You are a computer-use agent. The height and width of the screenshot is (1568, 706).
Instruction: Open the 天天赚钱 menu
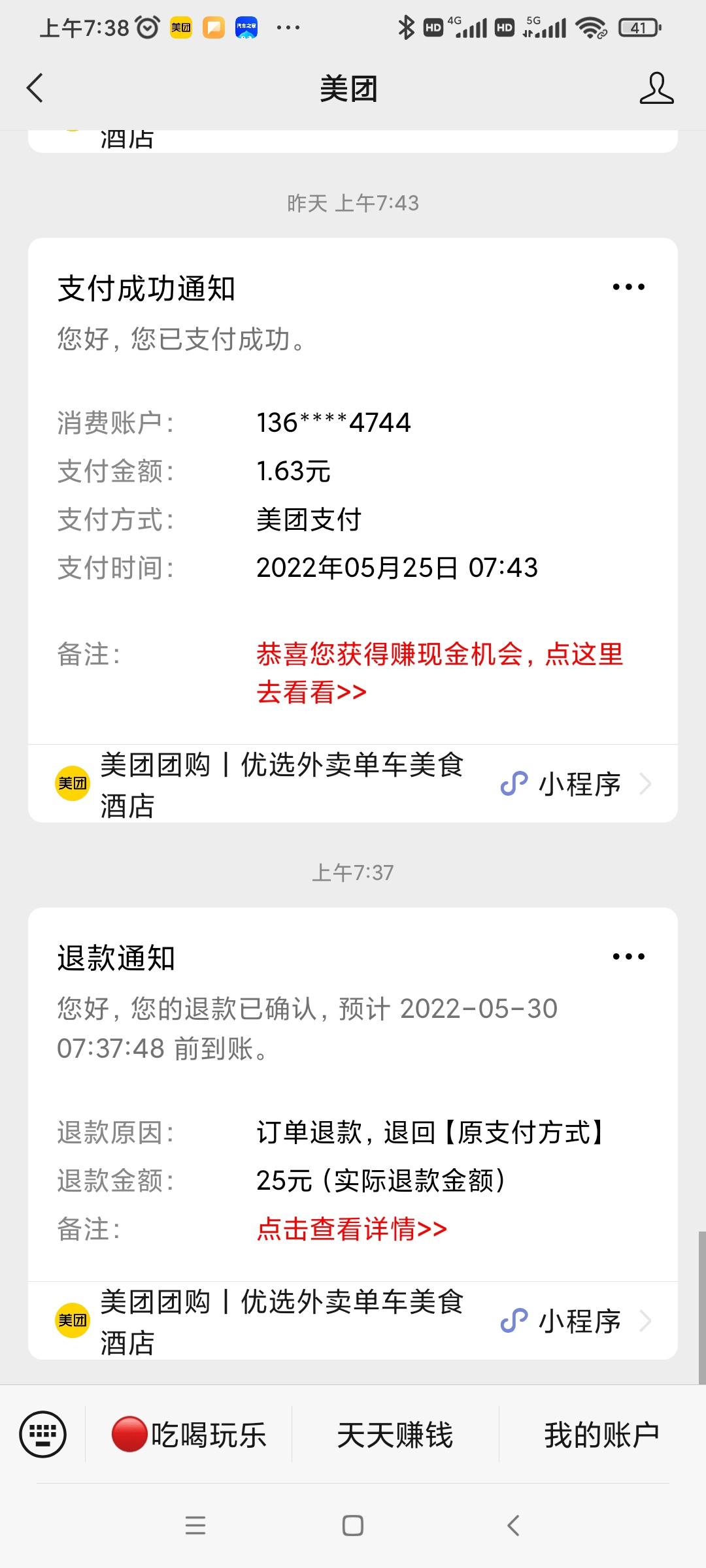coord(395,1435)
